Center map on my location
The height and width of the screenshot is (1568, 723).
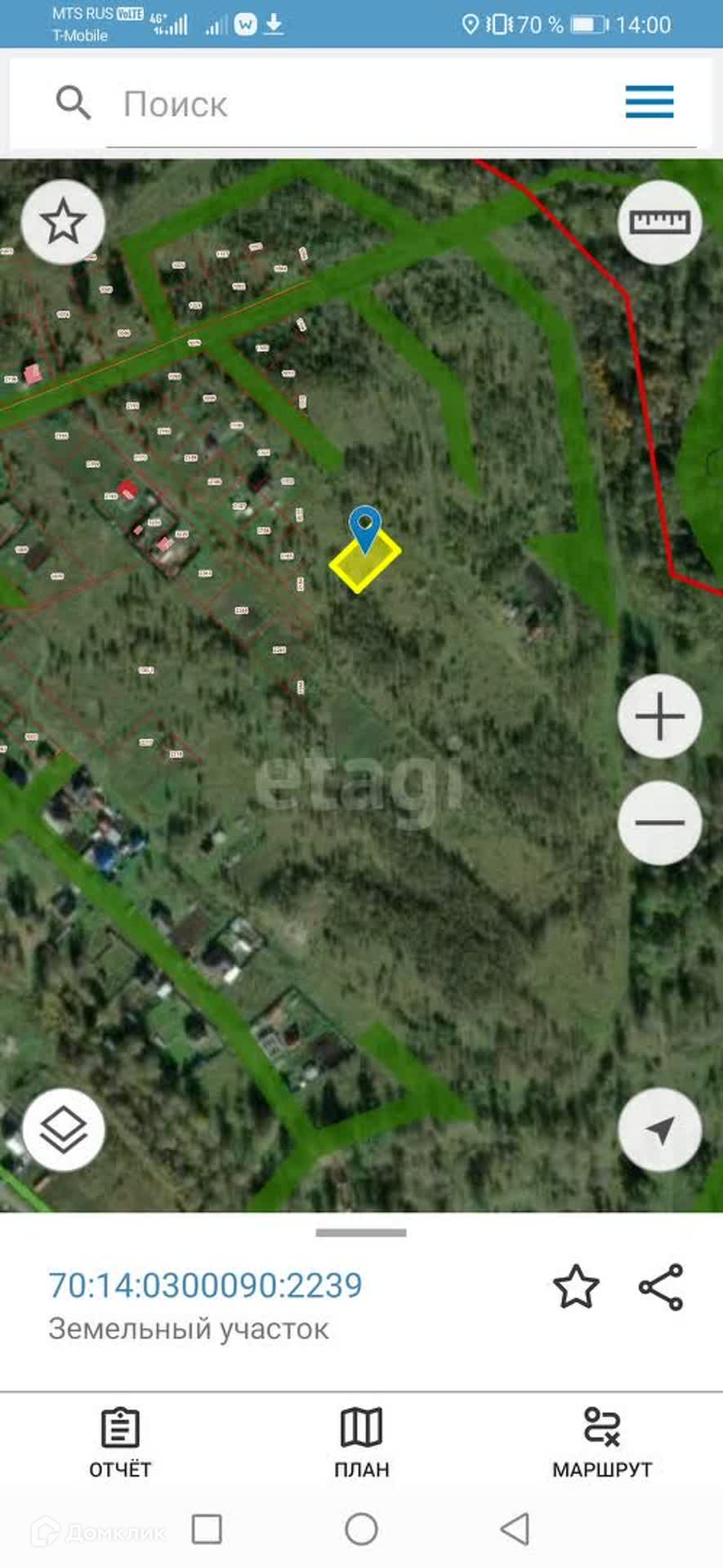tap(659, 1129)
